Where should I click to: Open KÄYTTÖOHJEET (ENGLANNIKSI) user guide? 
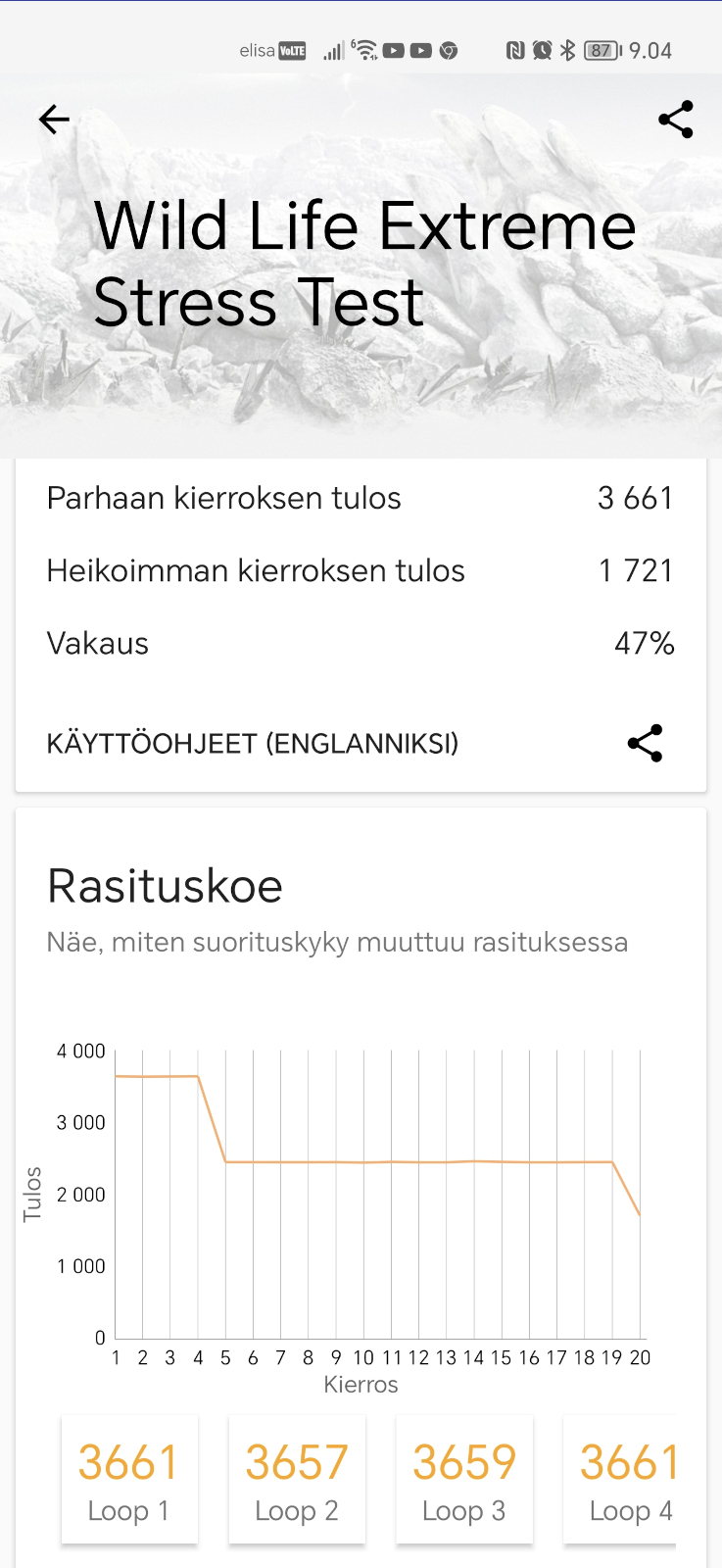tap(253, 744)
